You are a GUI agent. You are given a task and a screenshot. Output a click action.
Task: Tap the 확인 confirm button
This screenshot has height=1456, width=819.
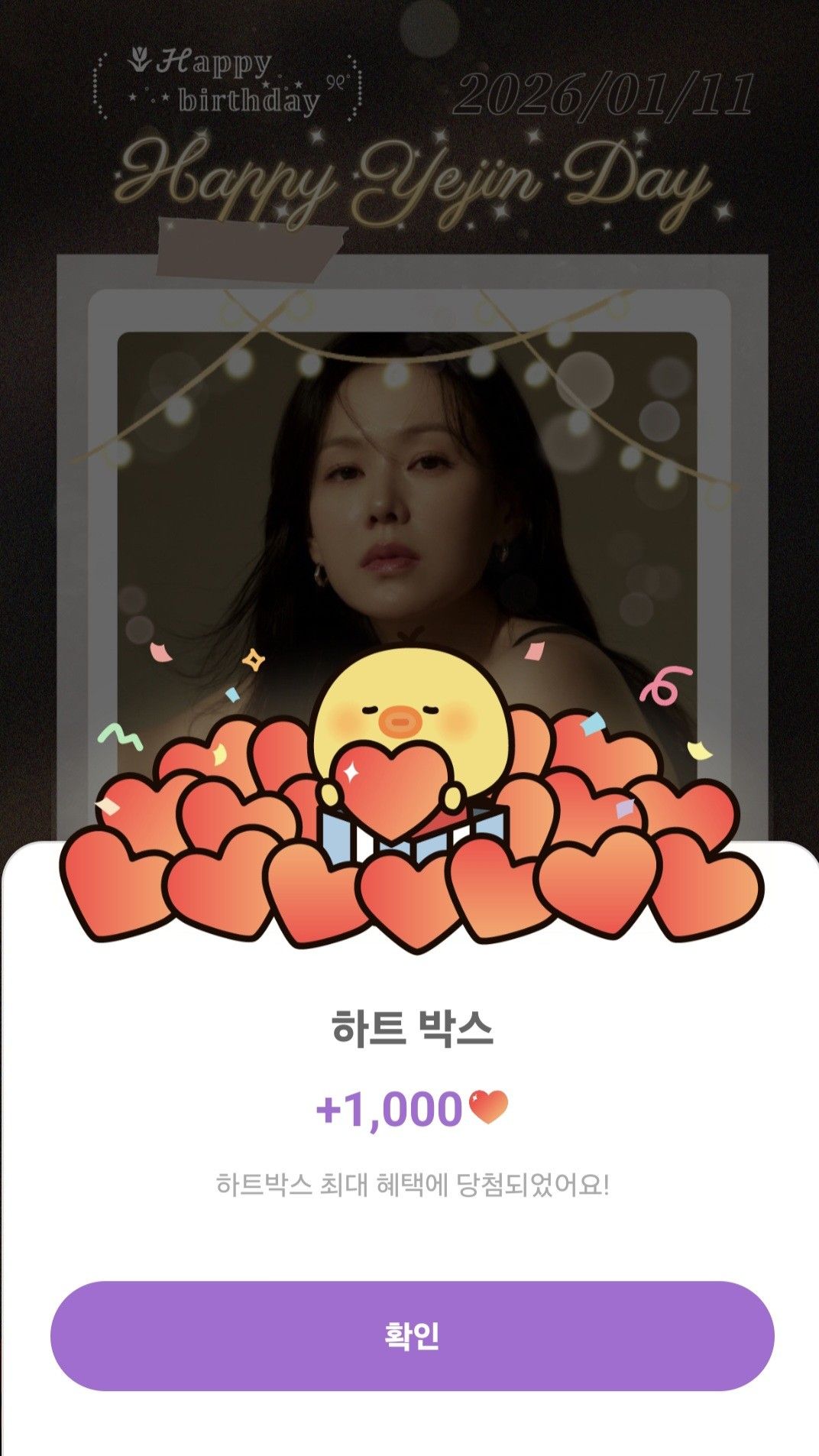[x=412, y=1335]
